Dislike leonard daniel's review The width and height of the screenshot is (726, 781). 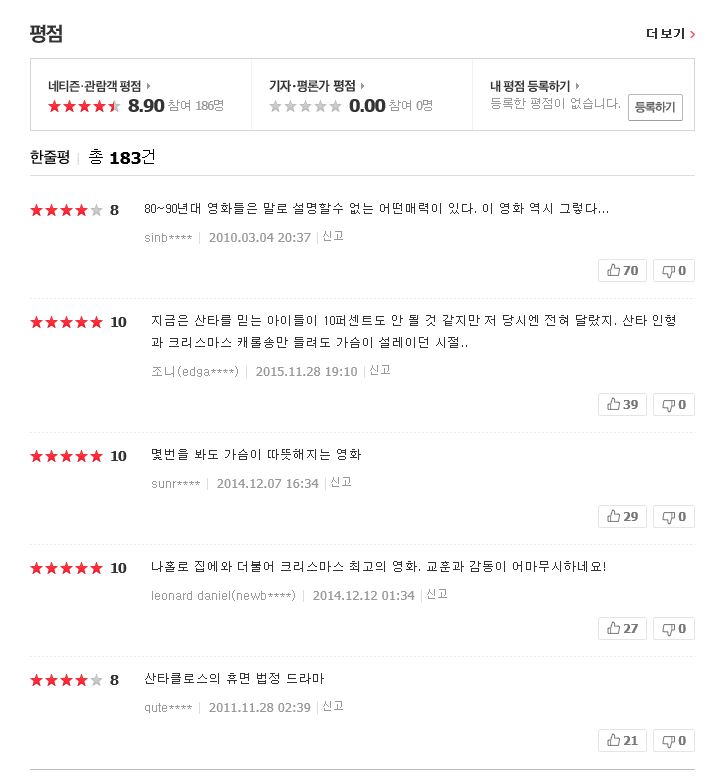673,628
